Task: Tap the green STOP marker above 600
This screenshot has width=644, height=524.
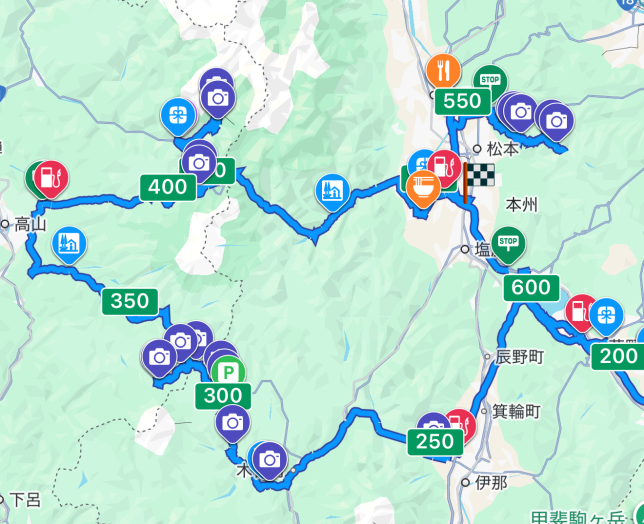Action: (x=509, y=243)
